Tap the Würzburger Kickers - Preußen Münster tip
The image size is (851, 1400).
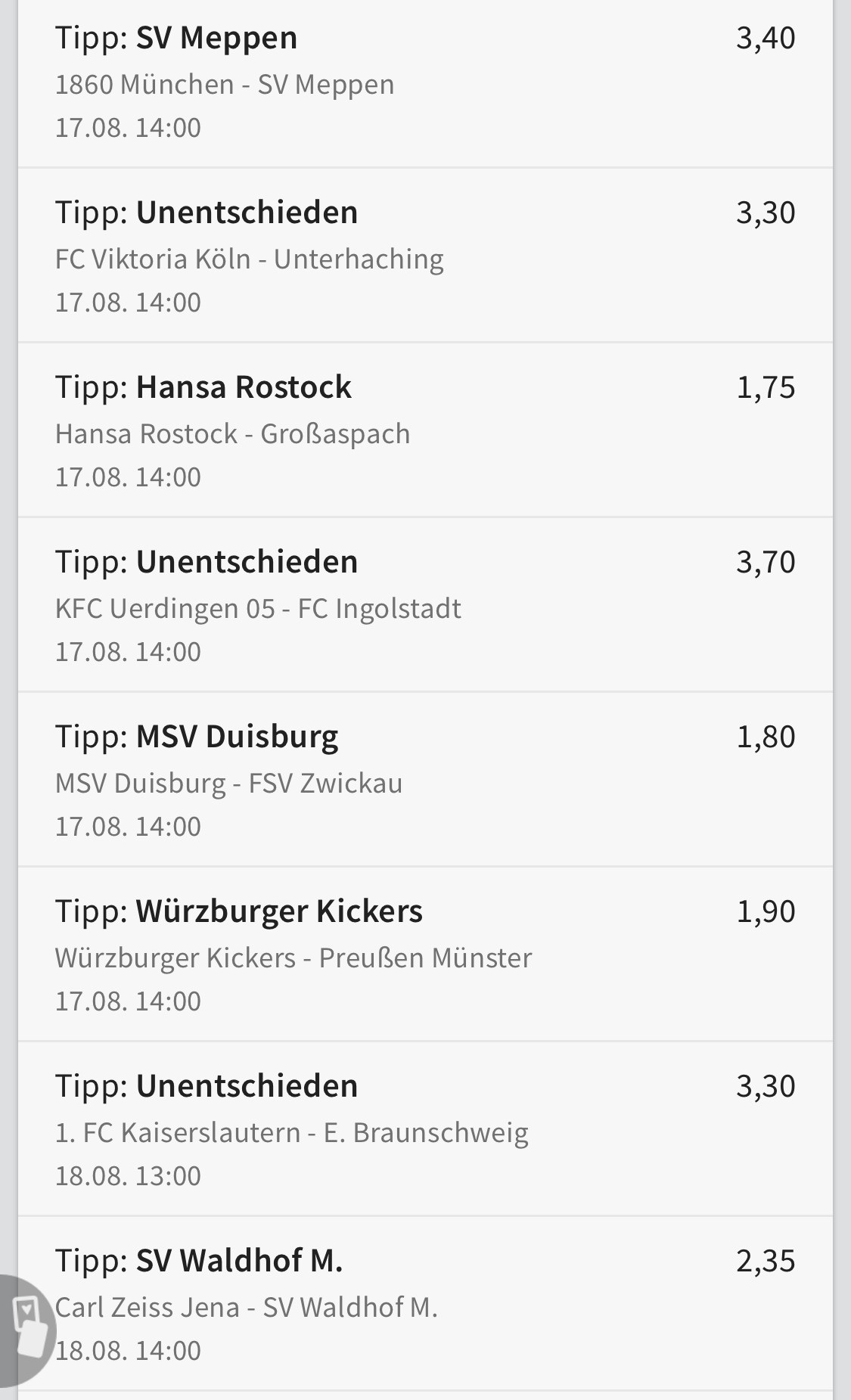424,955
